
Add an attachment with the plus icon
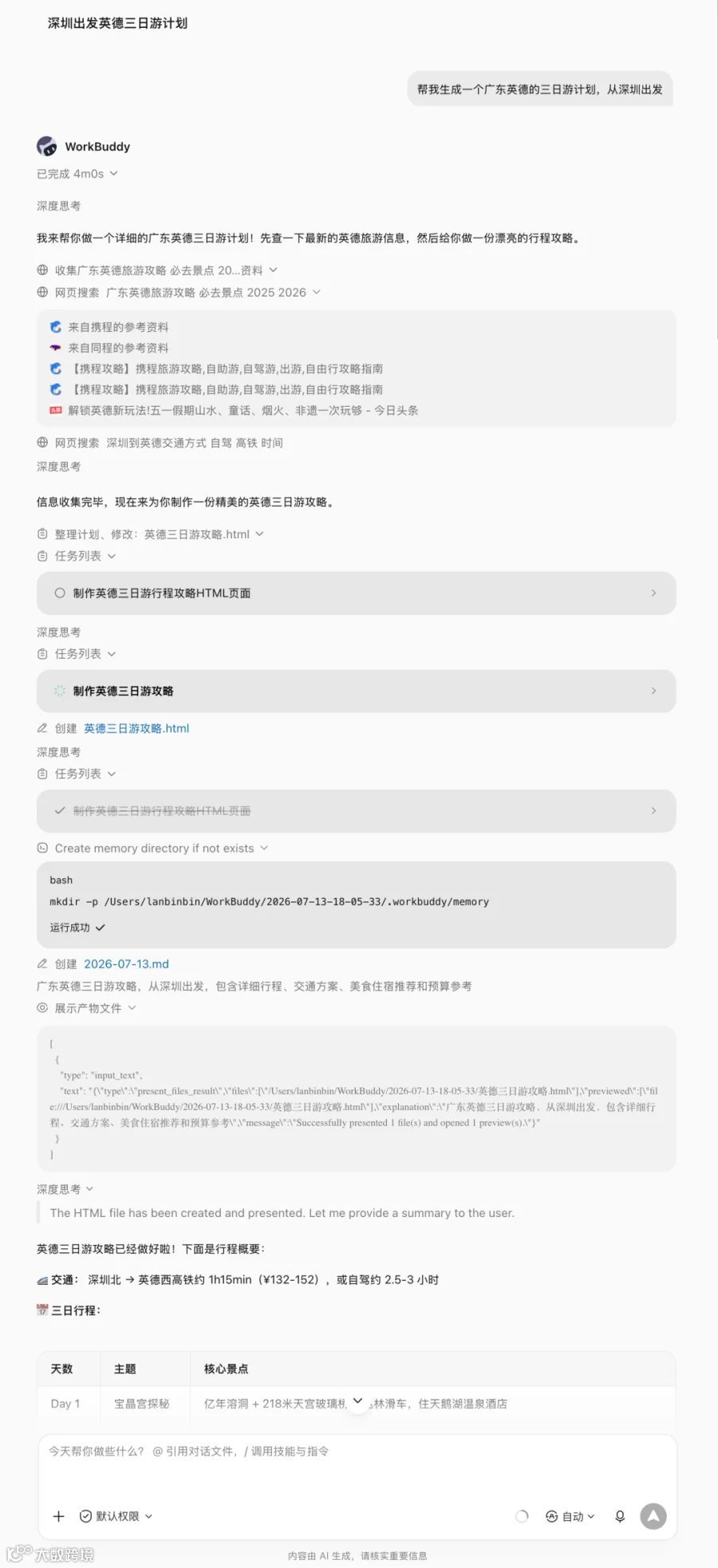point(58,1516)
